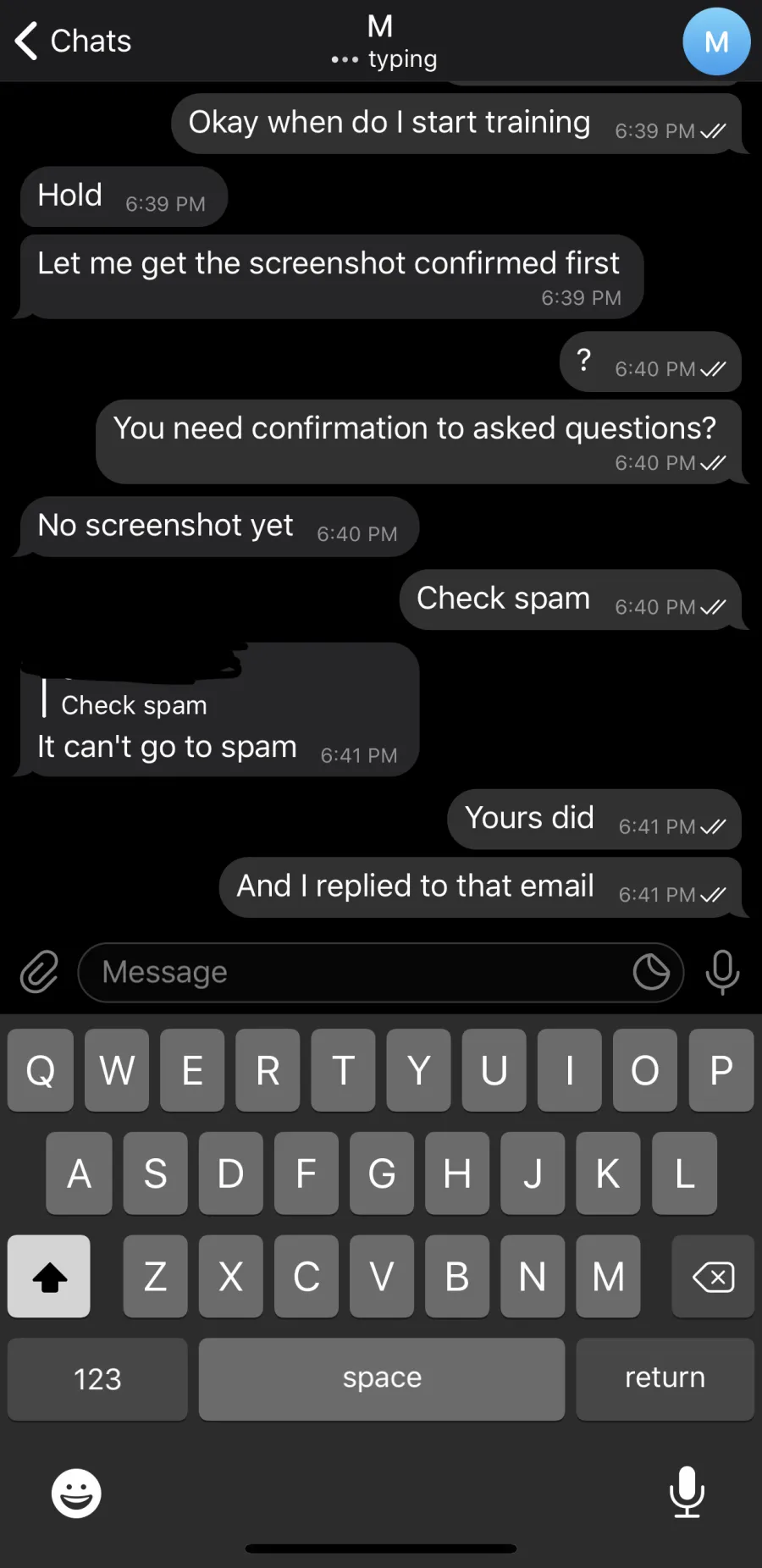Go back to Chats list
The image size is (762, 1568).
point(74,41)
